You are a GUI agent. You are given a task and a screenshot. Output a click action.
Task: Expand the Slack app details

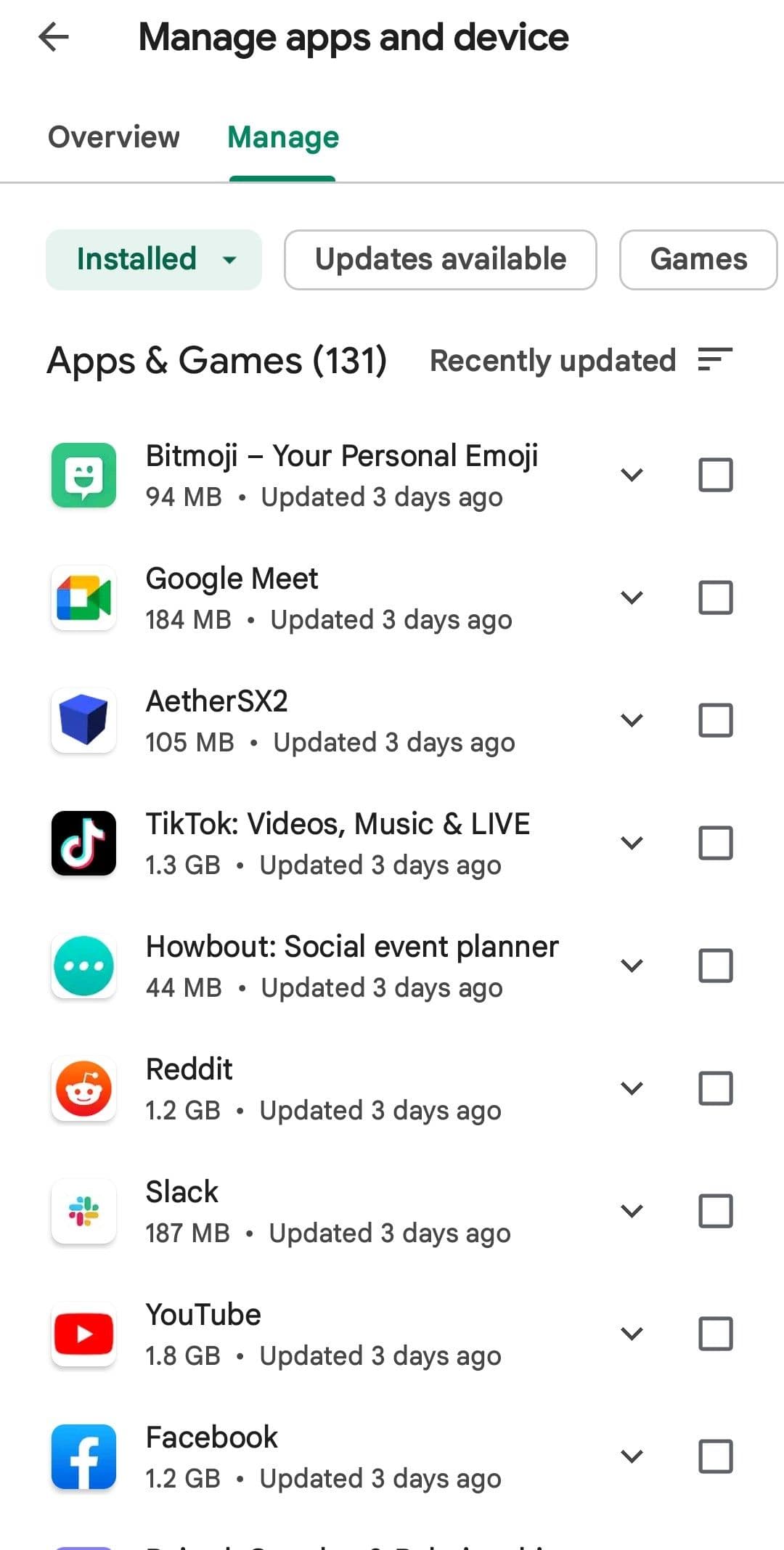click(632, 1211)
